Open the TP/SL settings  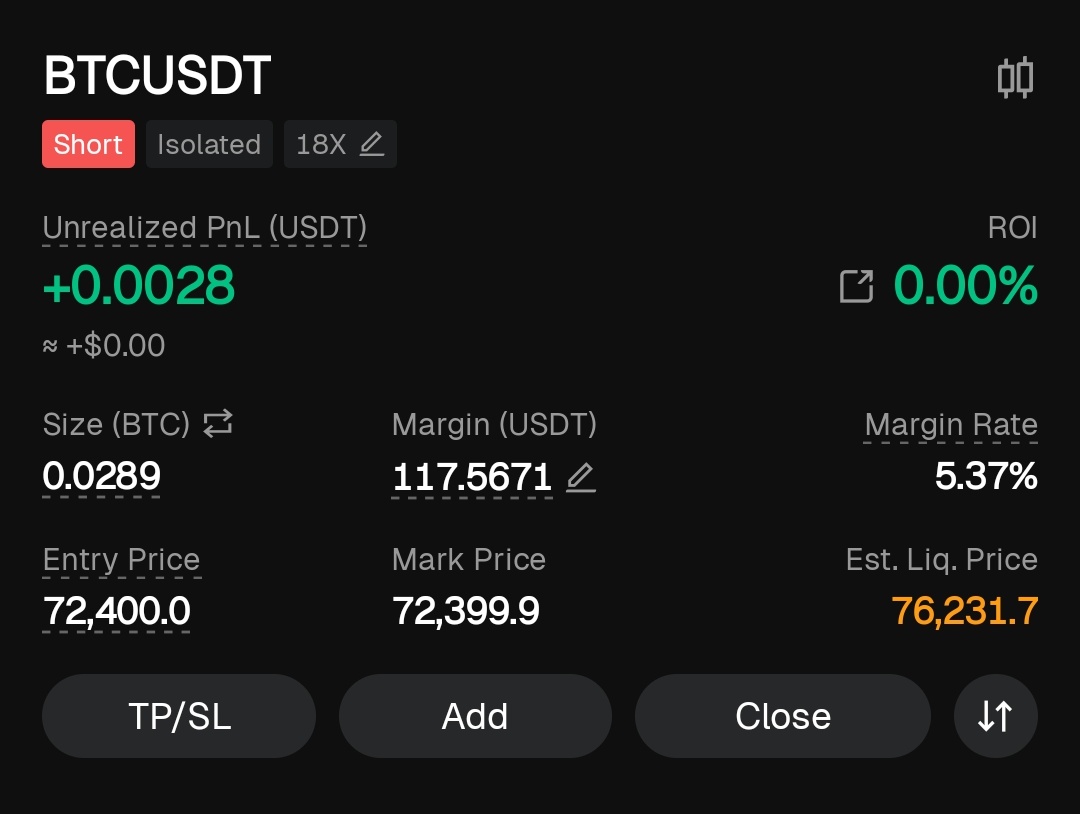[x=179, y=716]
